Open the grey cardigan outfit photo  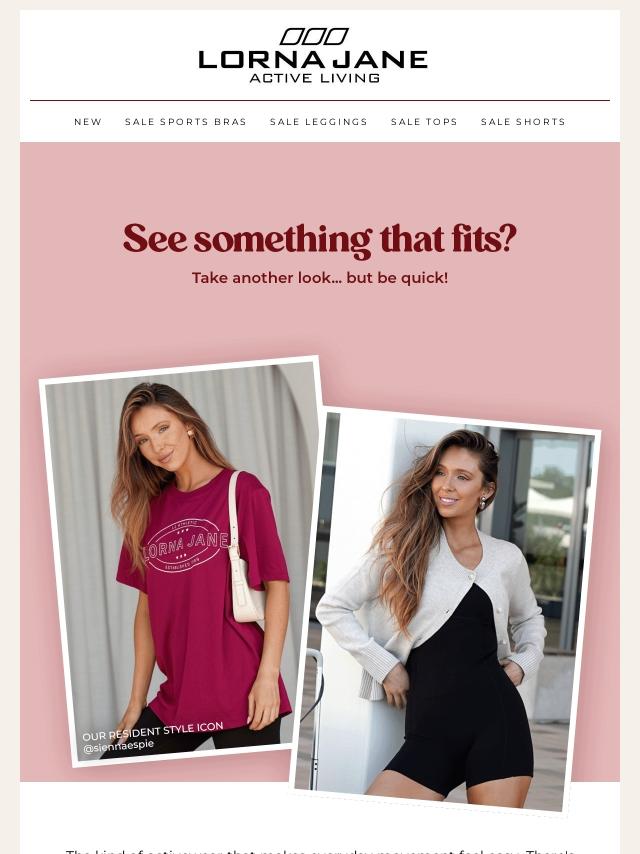[448, 610]
